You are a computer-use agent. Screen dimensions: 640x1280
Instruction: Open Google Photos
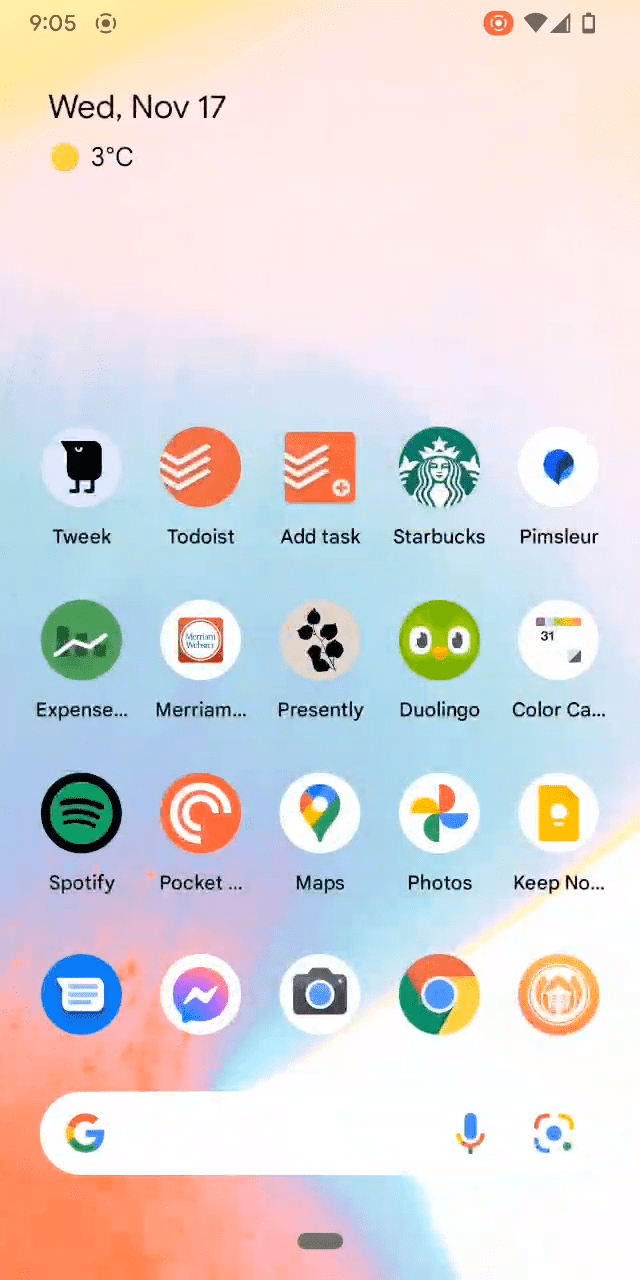pyautogui.click(x=439, y=813)
